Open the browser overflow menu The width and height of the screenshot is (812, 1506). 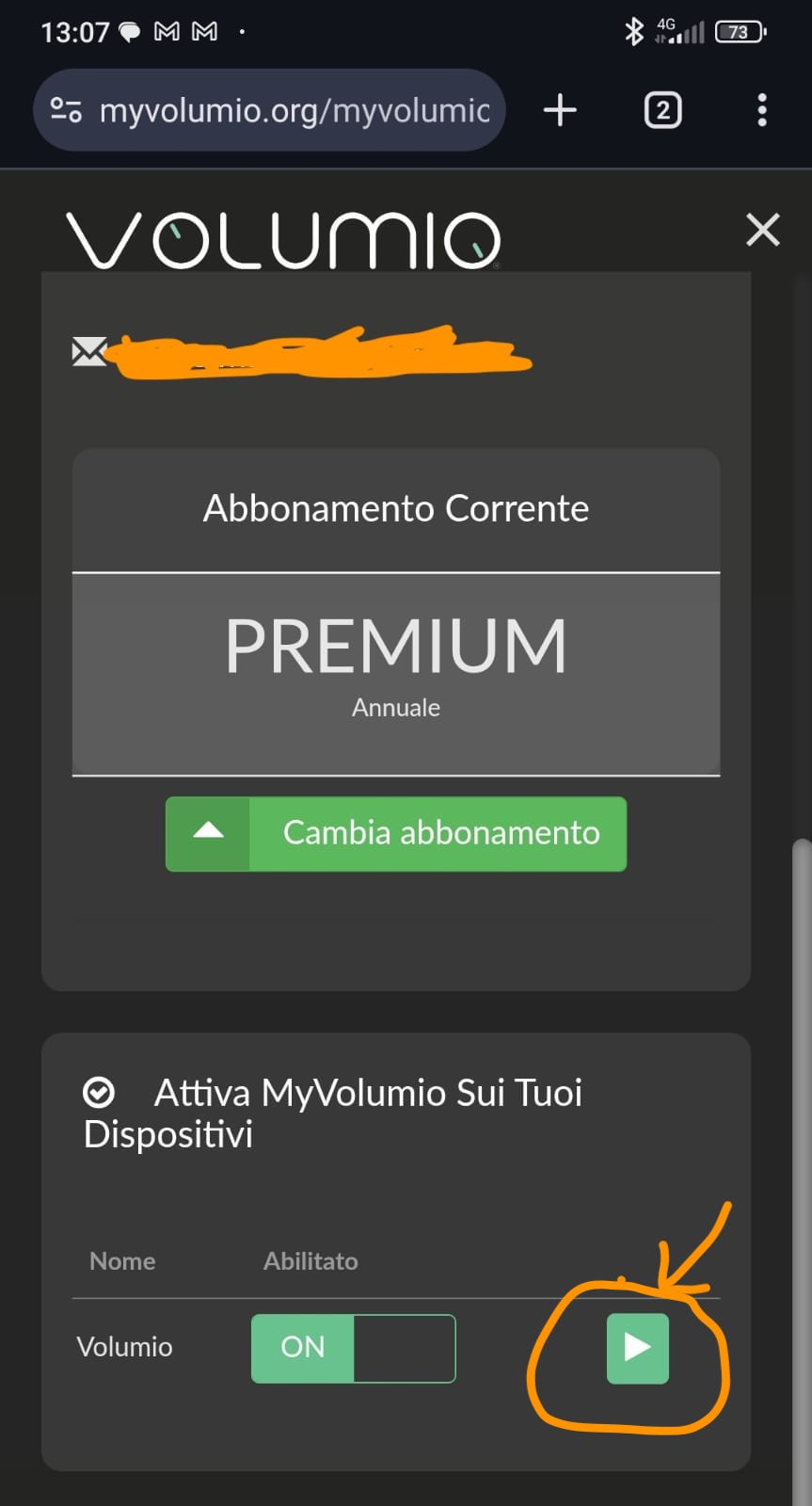762,110
